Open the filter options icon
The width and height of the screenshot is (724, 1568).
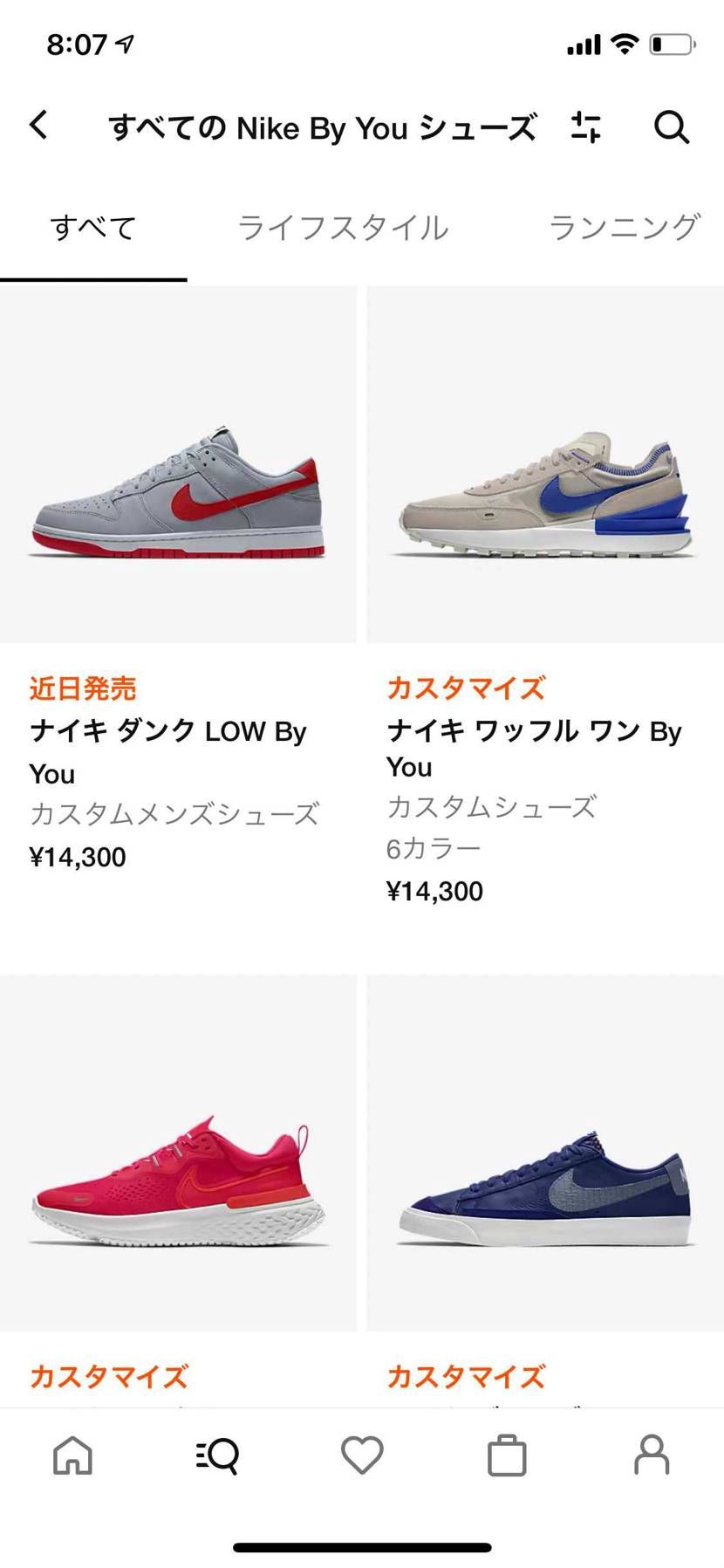[586, 127]
